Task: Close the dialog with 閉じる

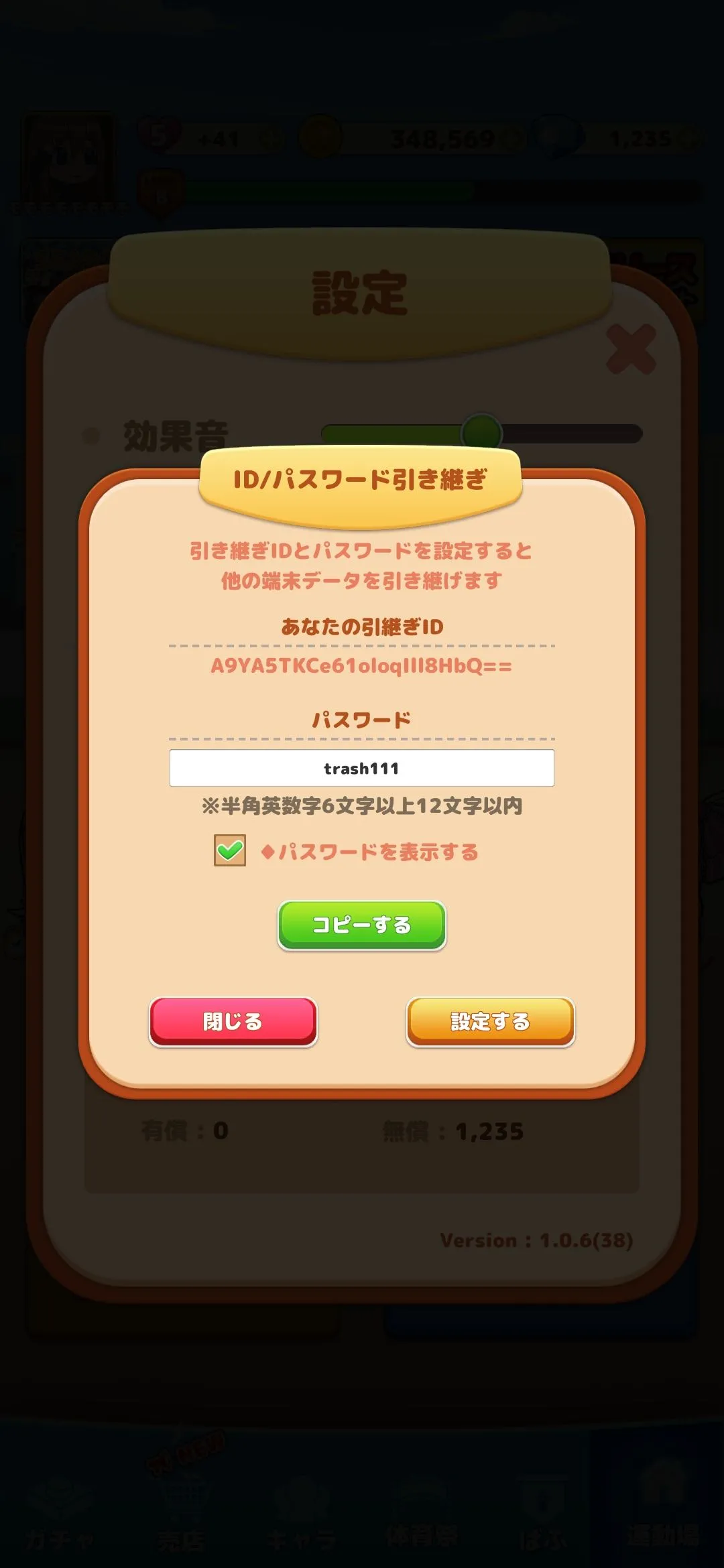Action: click(x=233, y=1021)
